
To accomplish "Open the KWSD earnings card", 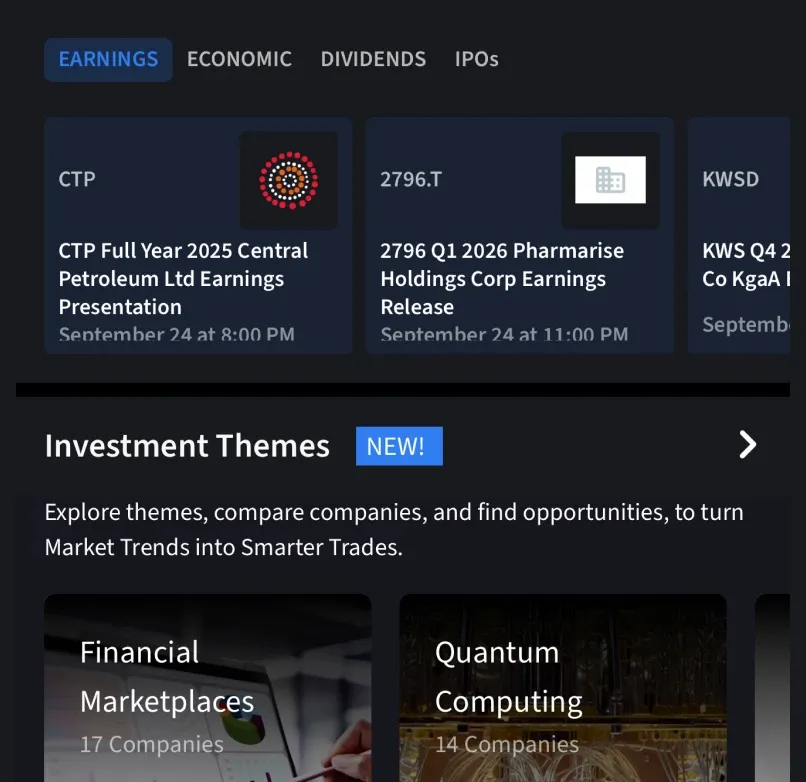I will point(745,236).
